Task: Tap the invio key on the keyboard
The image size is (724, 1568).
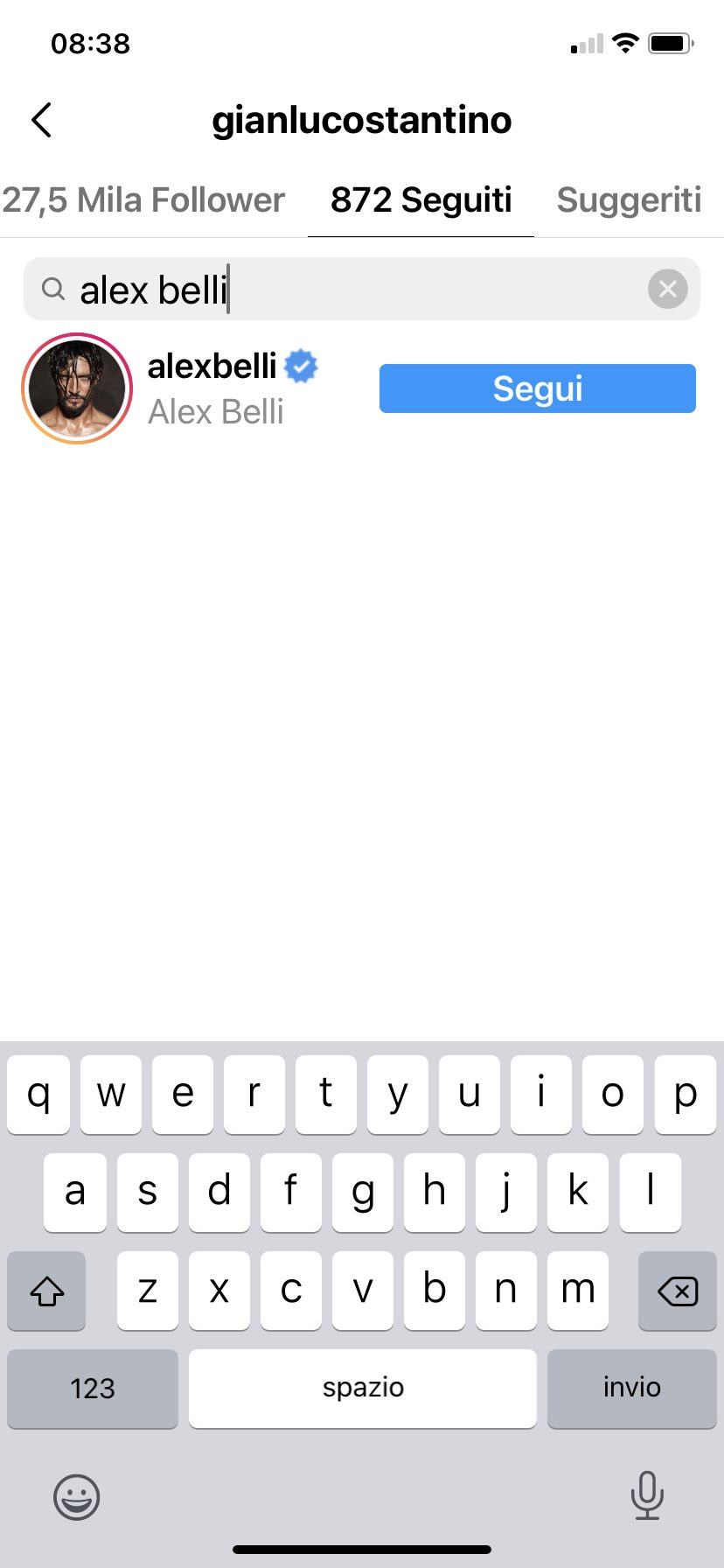Action: pyautogui.click(x=631, y=1388)
